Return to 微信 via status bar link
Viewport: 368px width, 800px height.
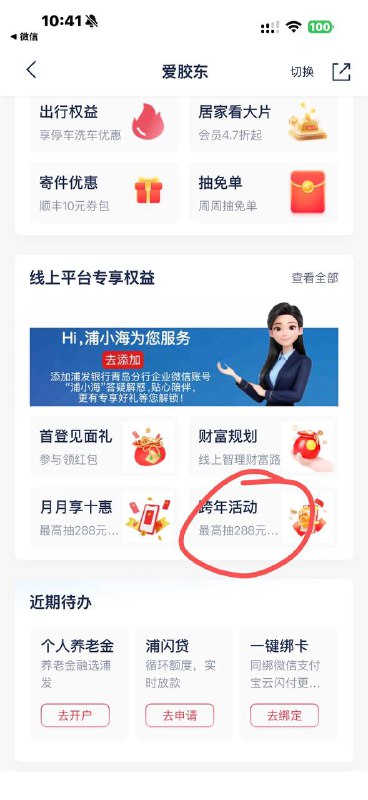coord(24,37)
